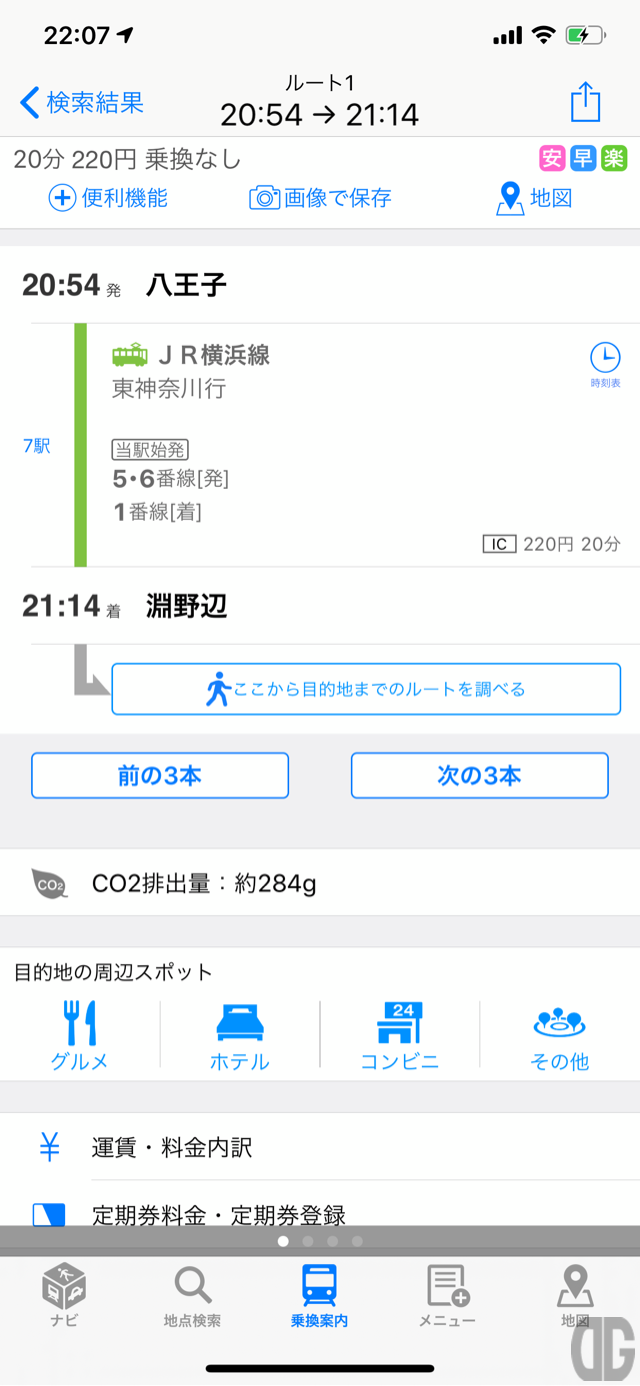Switch to the 地点検索 tab
The image size is (640, 1386).
coord(192,1296)
